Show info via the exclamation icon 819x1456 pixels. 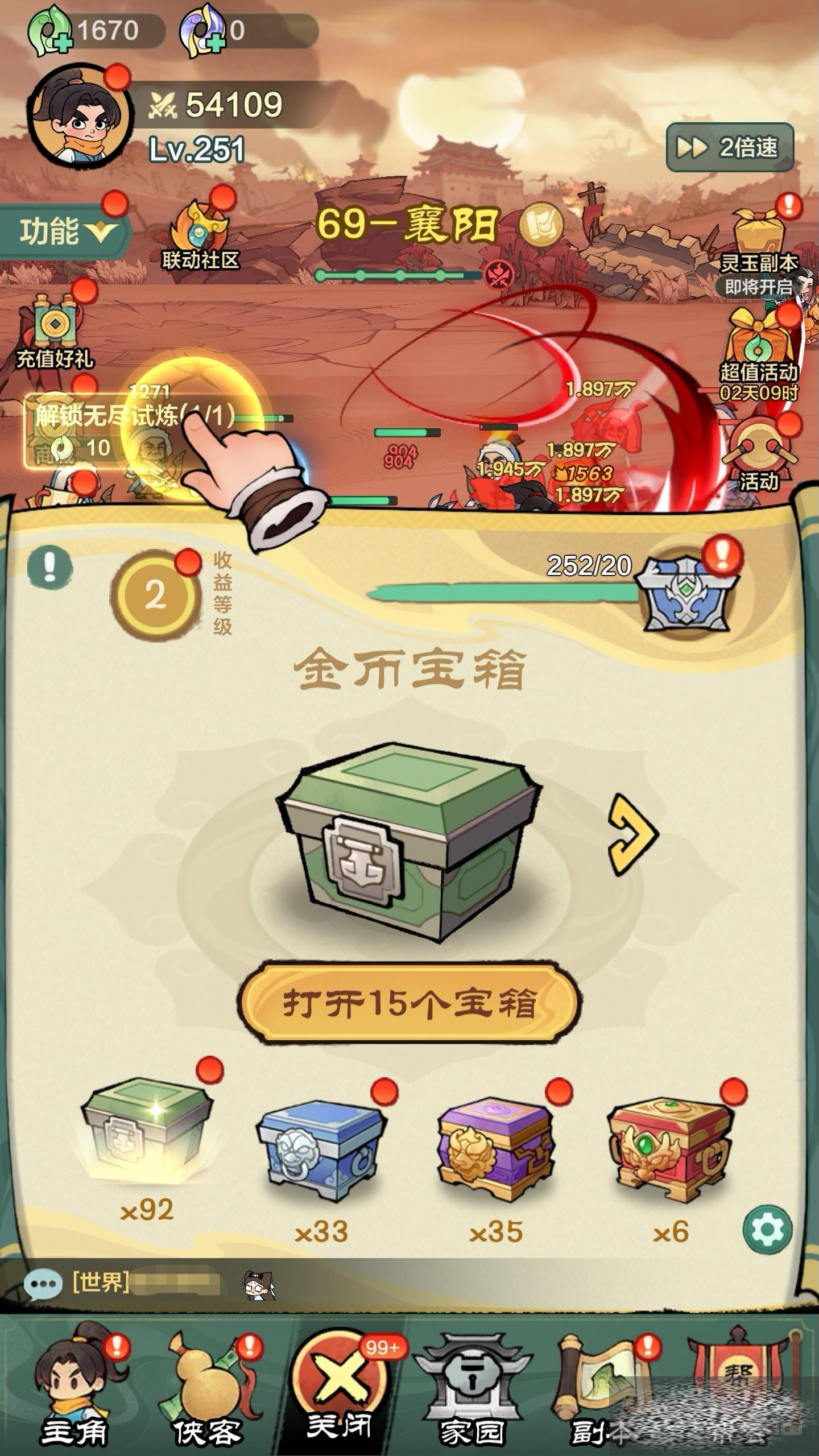tap(50, 566)
